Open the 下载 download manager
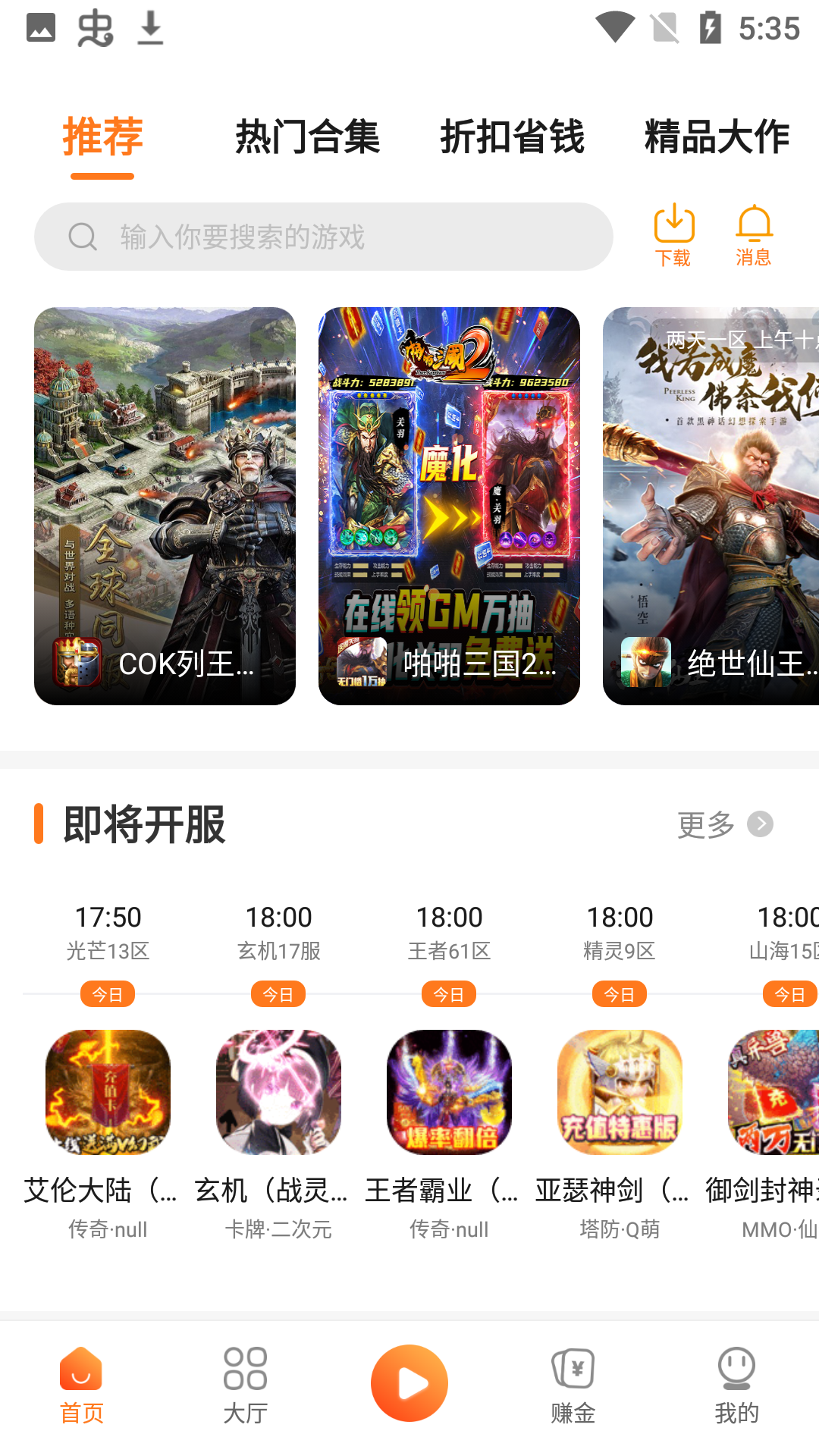The image size is (819, 1456). (x=673, y=234)
